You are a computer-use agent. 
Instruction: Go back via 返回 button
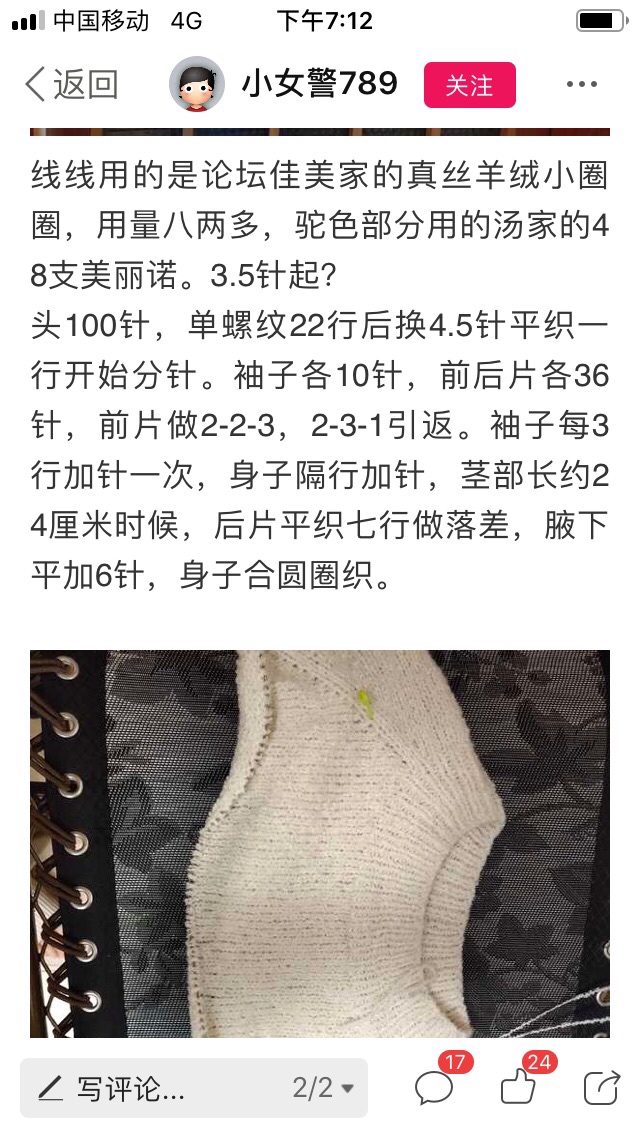coord(70,85)
